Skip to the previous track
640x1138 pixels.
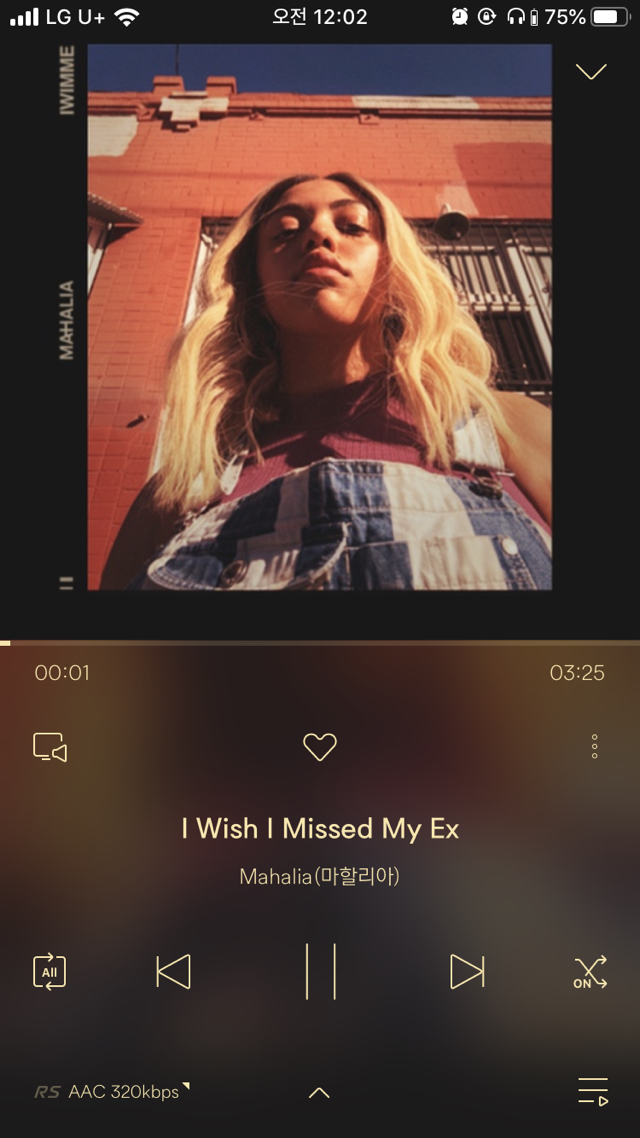click(173, 971)
